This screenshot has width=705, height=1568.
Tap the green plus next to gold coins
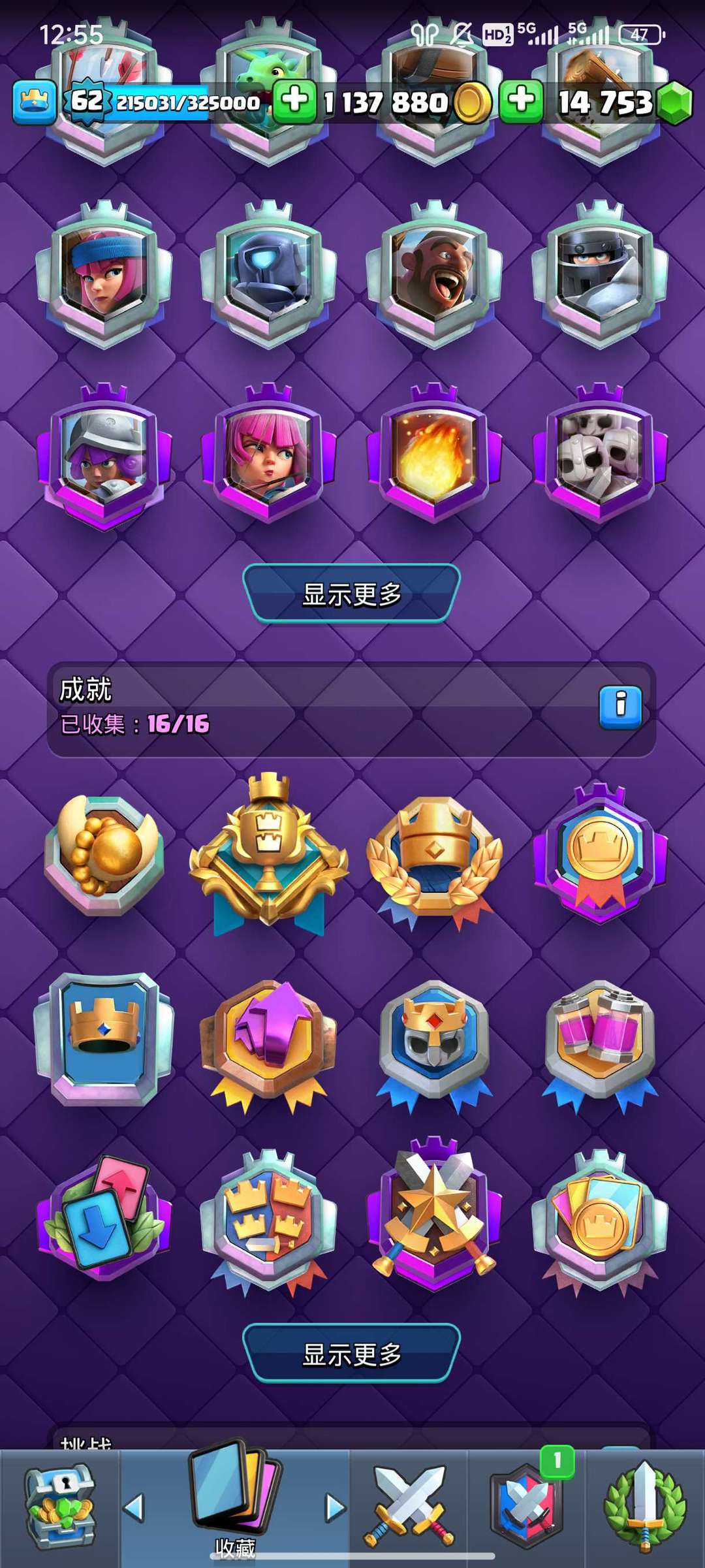(294, 101)
